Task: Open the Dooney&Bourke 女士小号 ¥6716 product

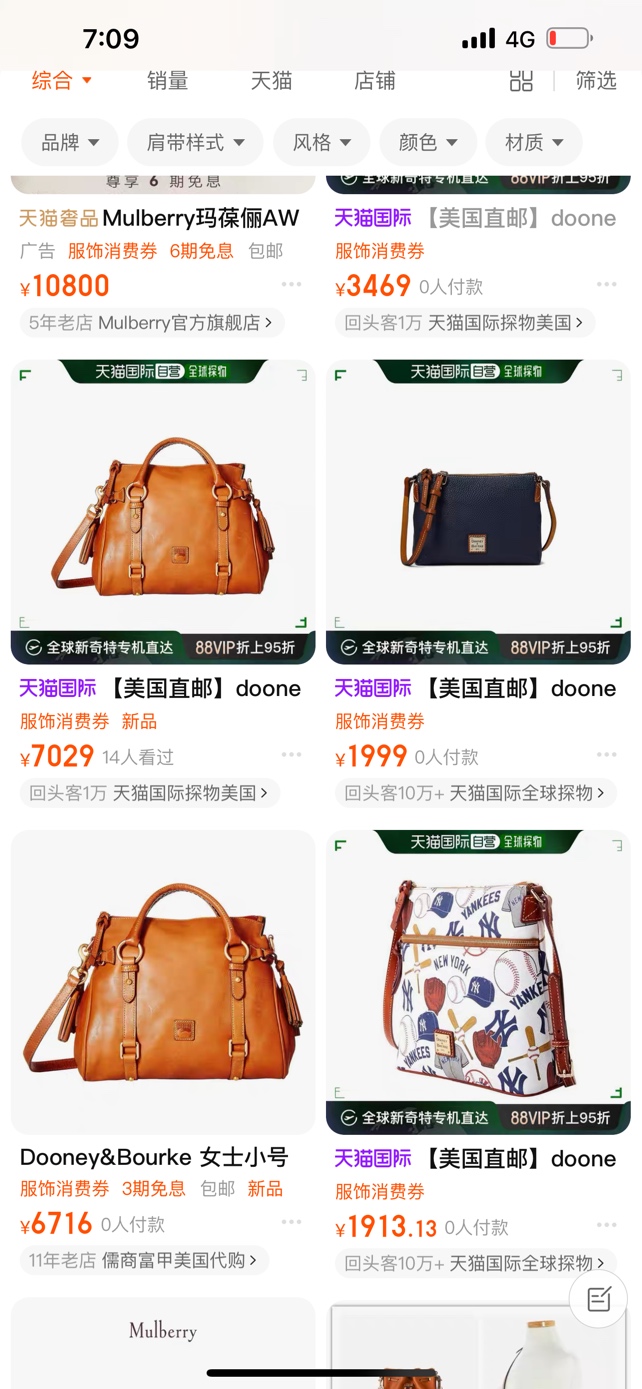Action: pos(163,980)
